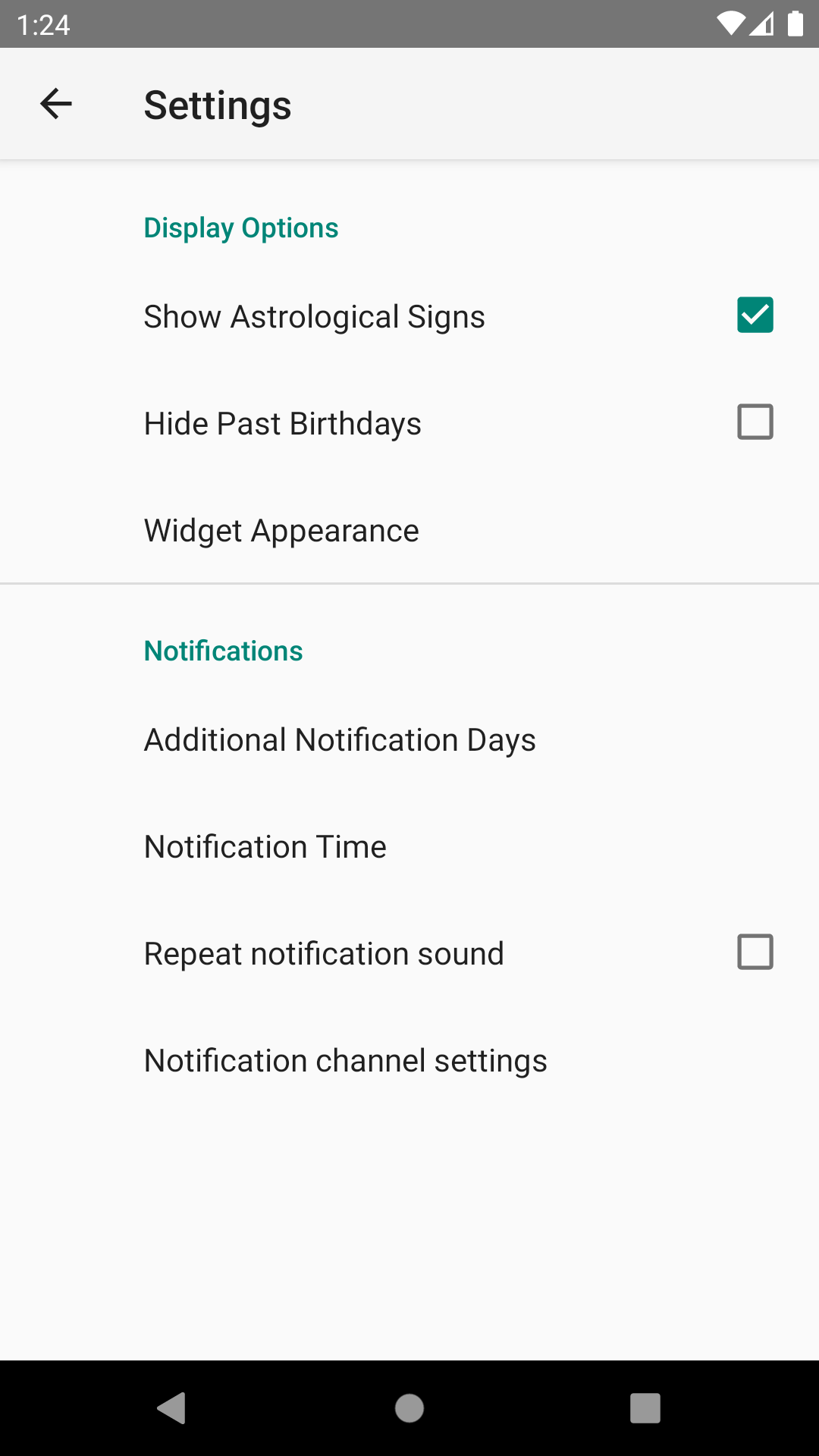Tap the system home button
Viewport: 819px width, 1456px height.
click(x=409, y=1408)
